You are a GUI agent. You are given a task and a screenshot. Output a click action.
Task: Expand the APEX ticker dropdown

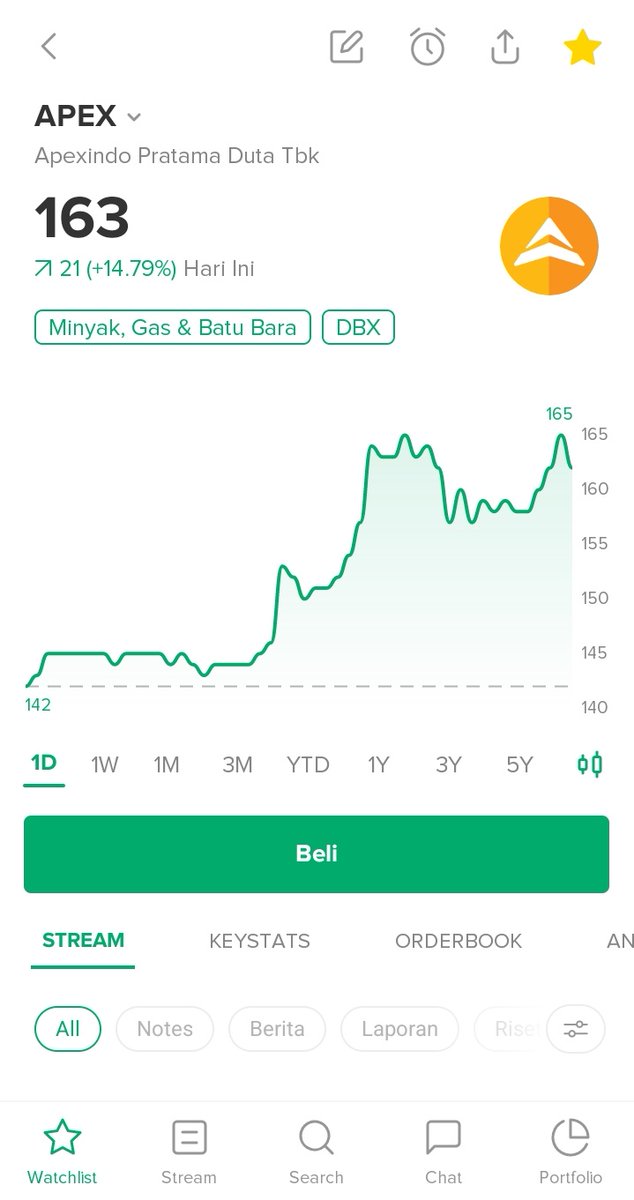[x=134, y=117]
